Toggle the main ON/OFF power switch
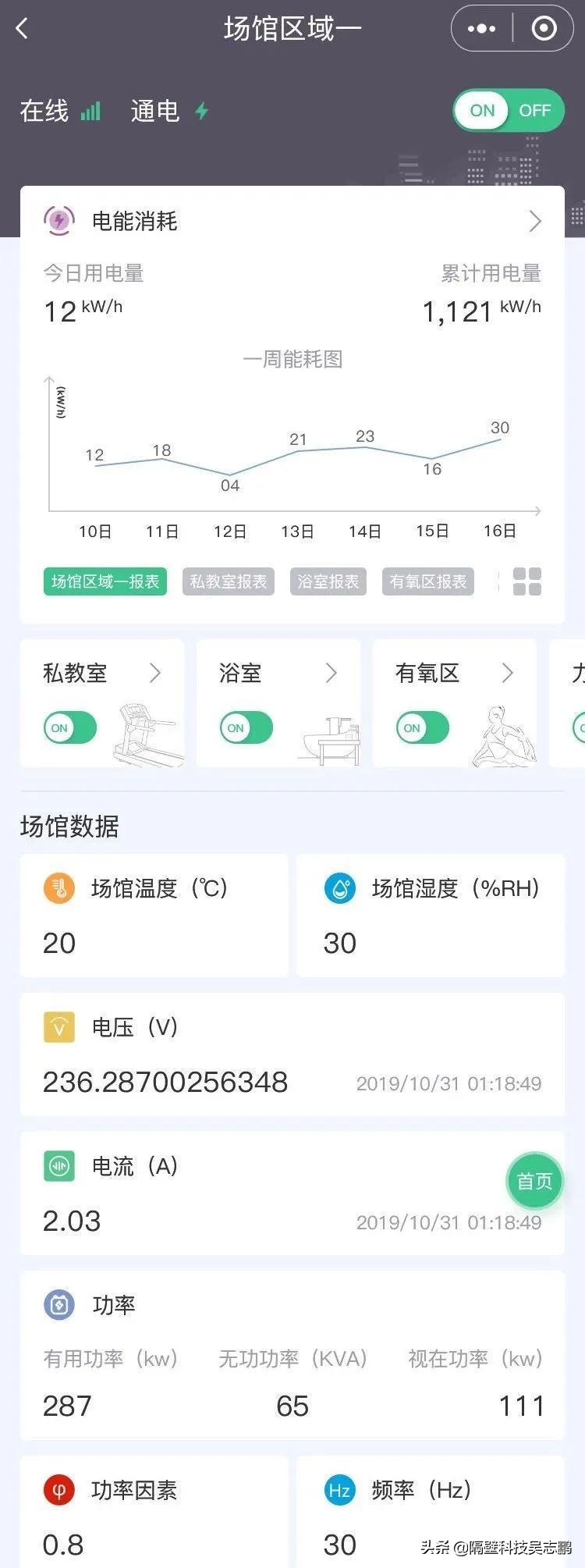 508,111
